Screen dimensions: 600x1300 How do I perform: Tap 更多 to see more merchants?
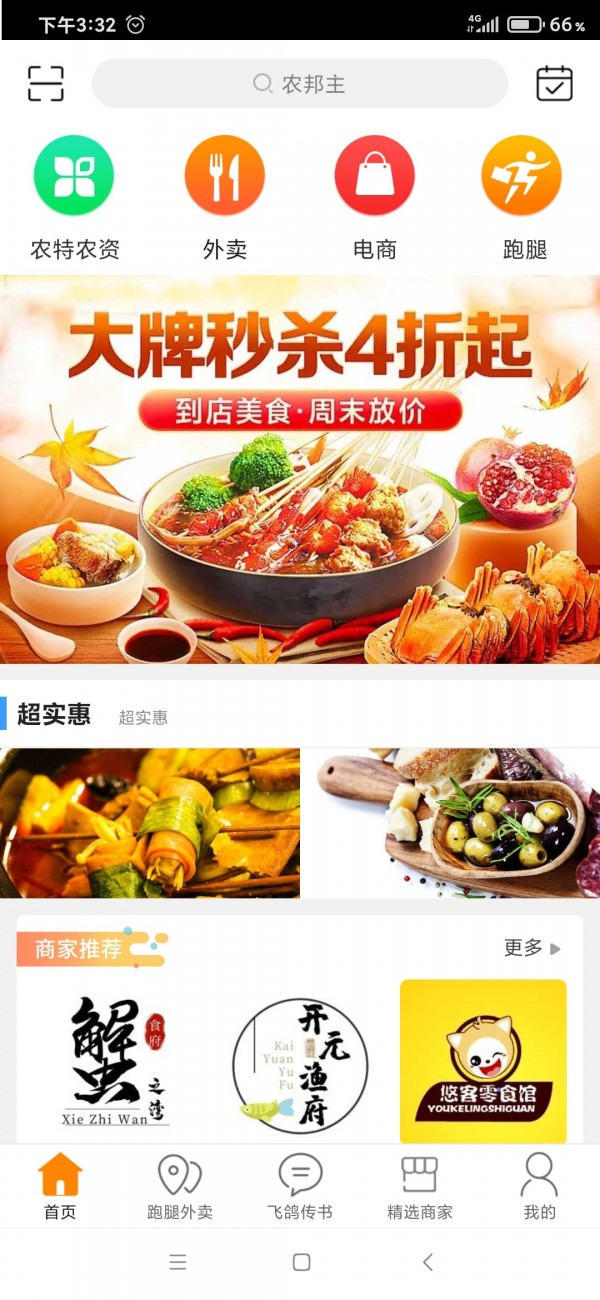point(532,947)
